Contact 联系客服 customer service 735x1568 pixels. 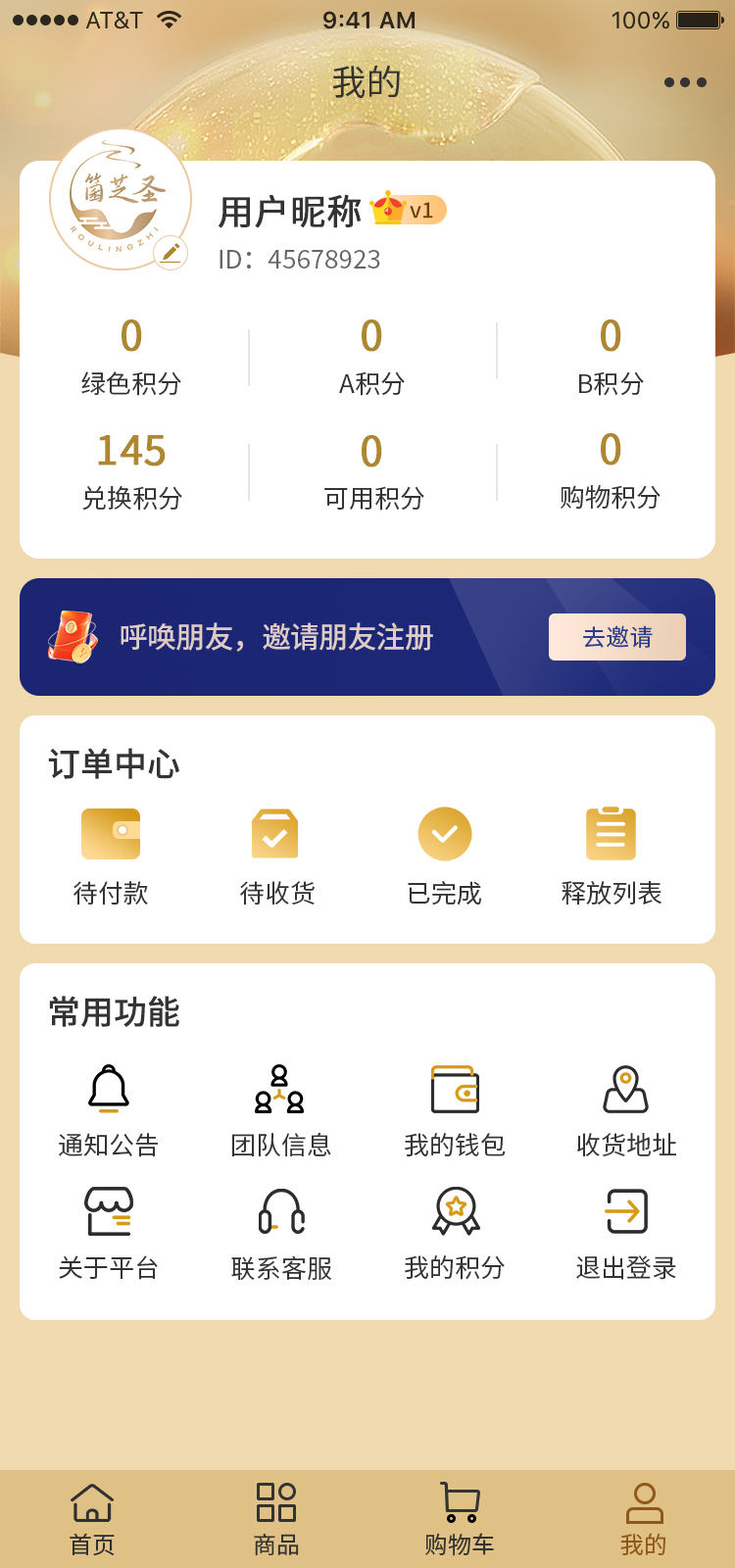[x=281, y=1233]
